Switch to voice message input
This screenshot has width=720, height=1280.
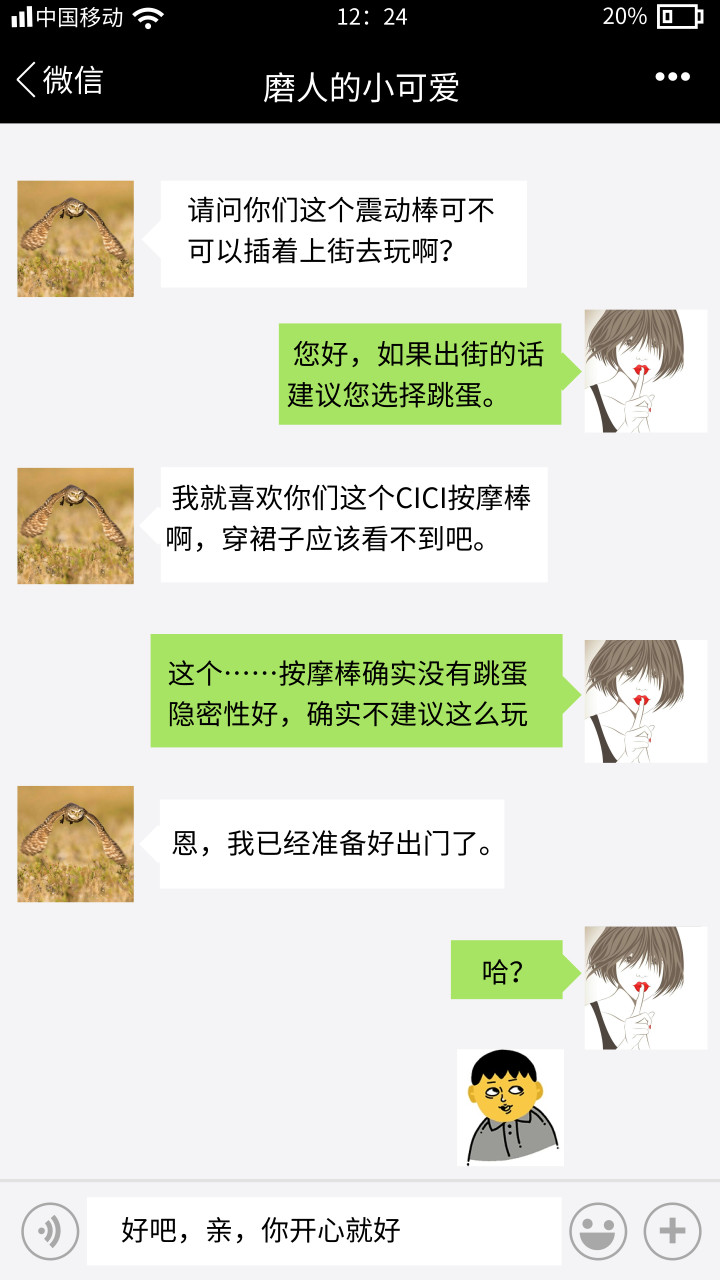[x=50, y=1231]
